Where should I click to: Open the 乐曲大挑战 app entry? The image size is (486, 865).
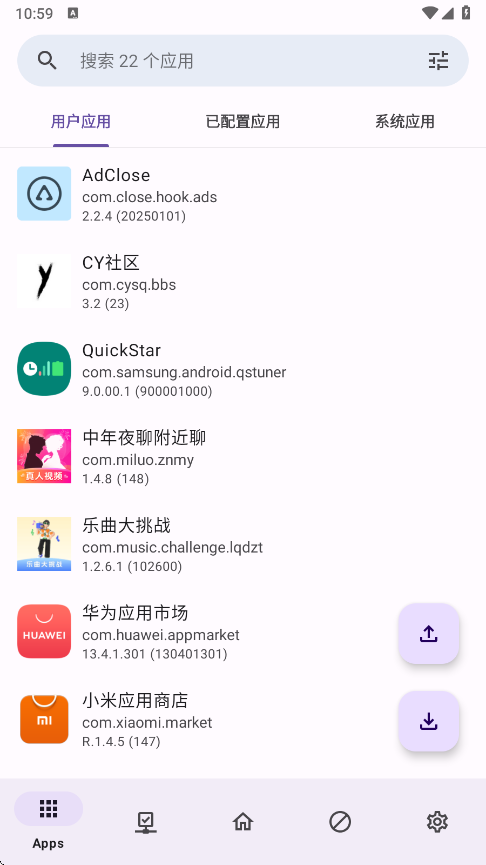point(243,544)
